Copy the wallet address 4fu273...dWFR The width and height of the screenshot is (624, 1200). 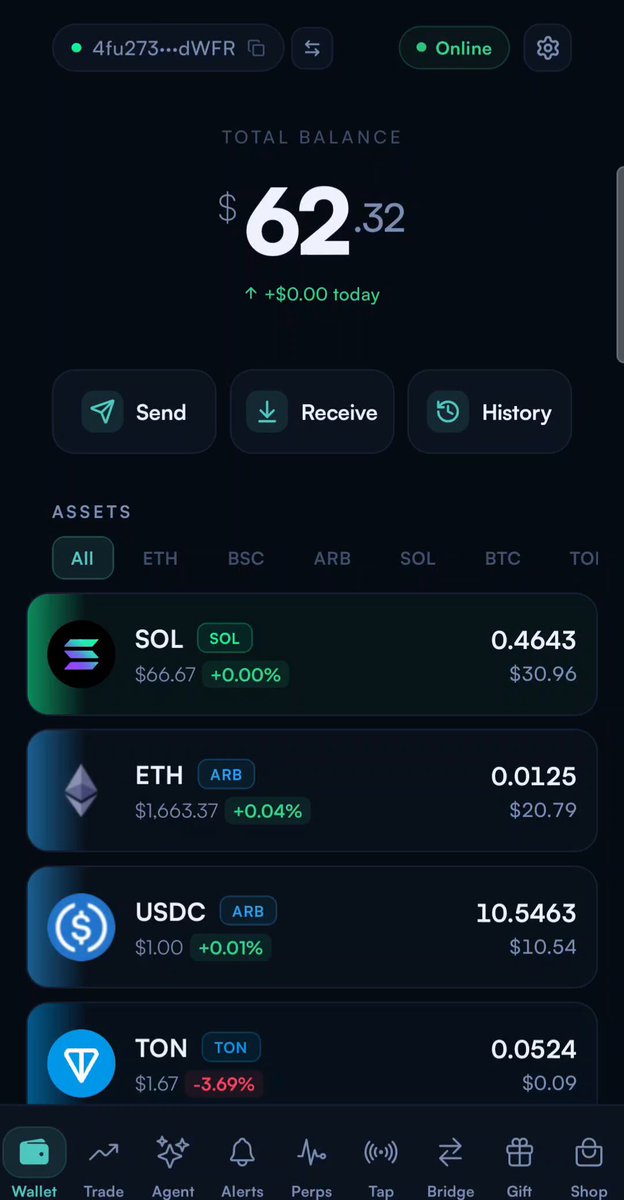[x=256, y=48]
